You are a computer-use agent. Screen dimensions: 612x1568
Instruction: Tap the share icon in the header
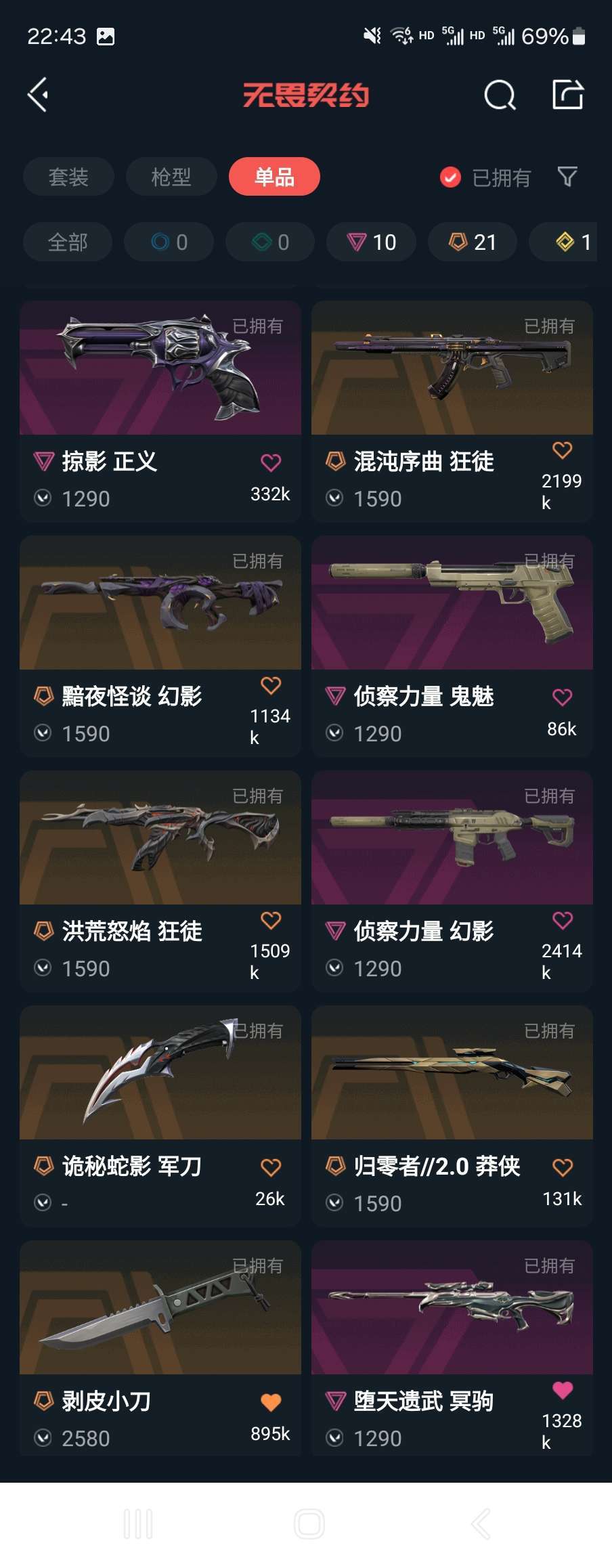567,95
